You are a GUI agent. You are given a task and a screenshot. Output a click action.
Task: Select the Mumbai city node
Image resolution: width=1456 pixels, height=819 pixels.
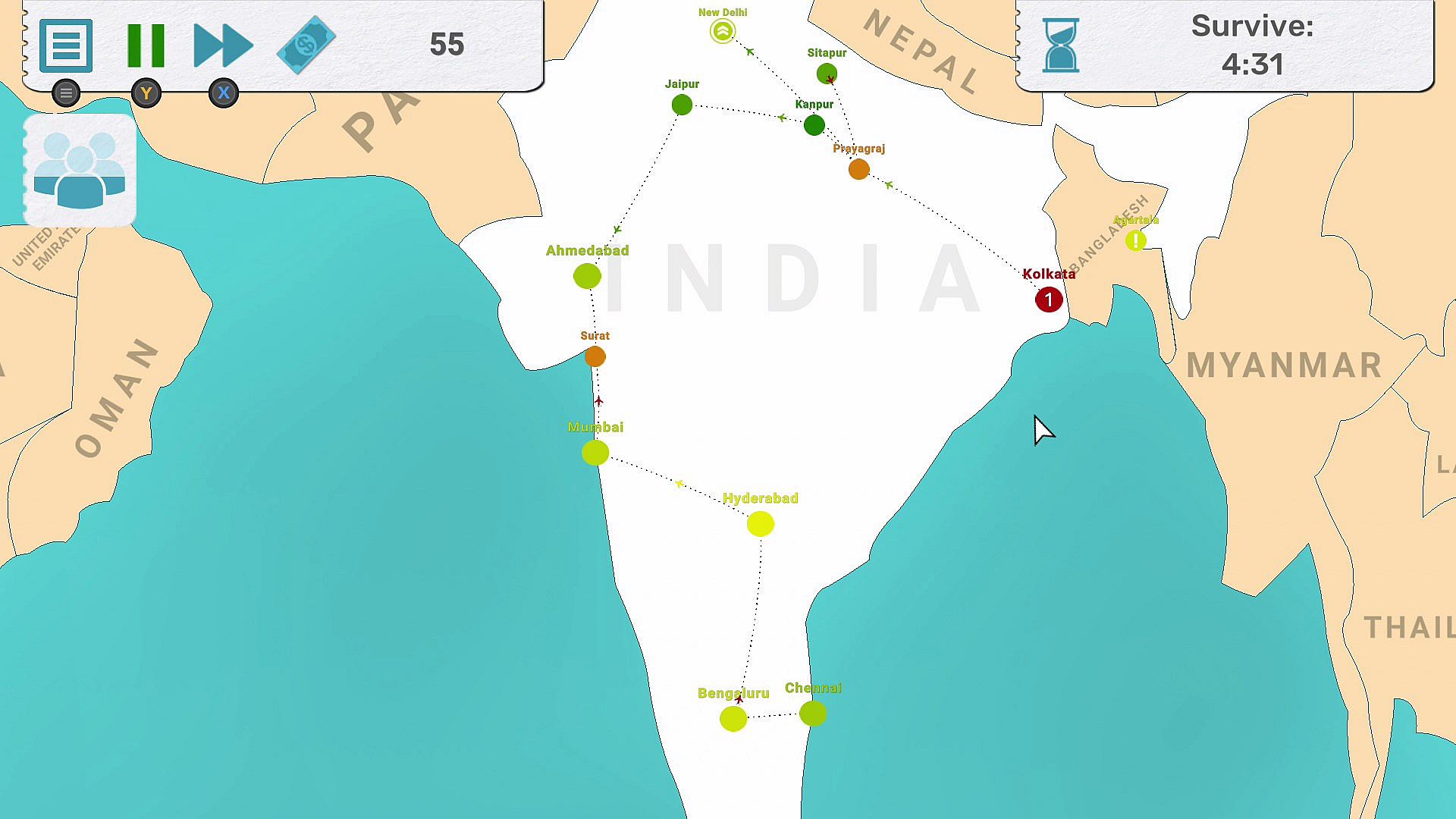point(595,453)
